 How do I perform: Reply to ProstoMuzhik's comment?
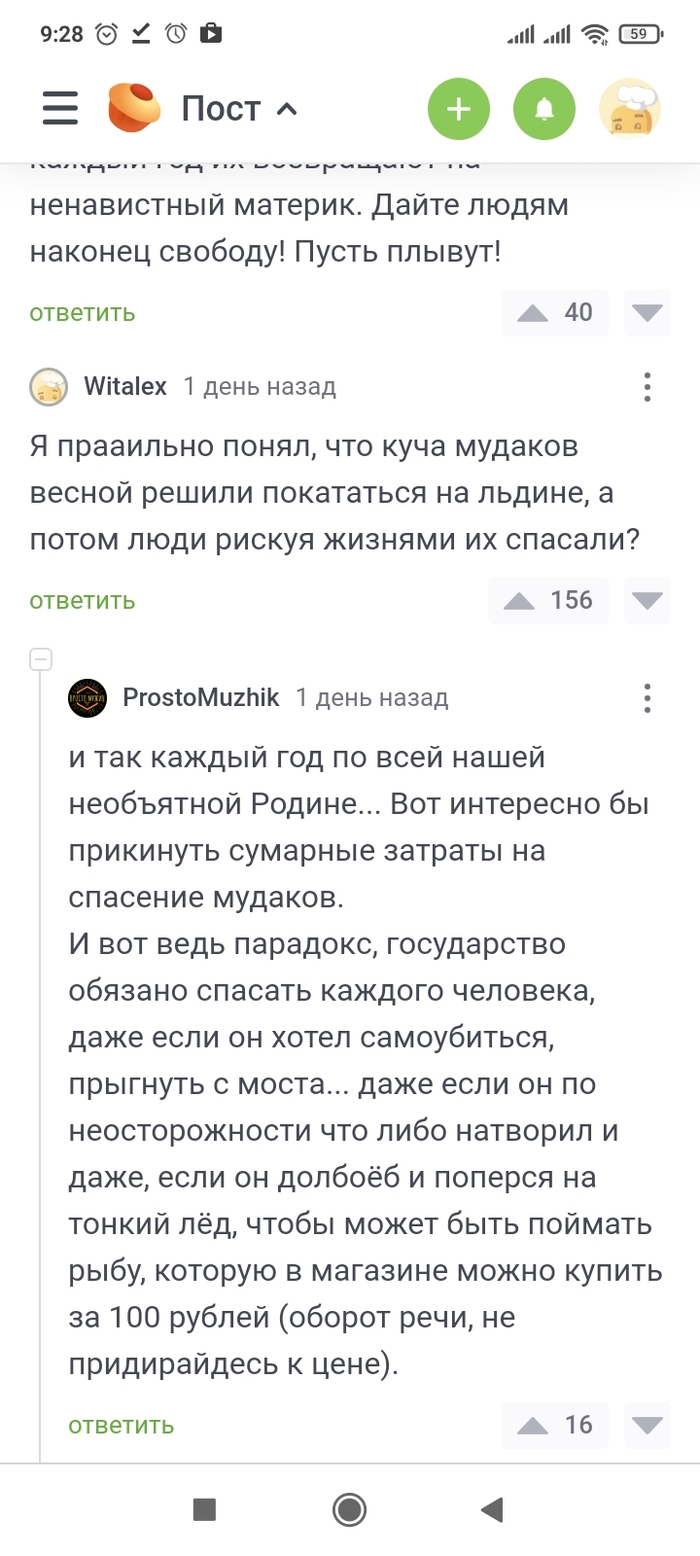(x=121, y=1424)
